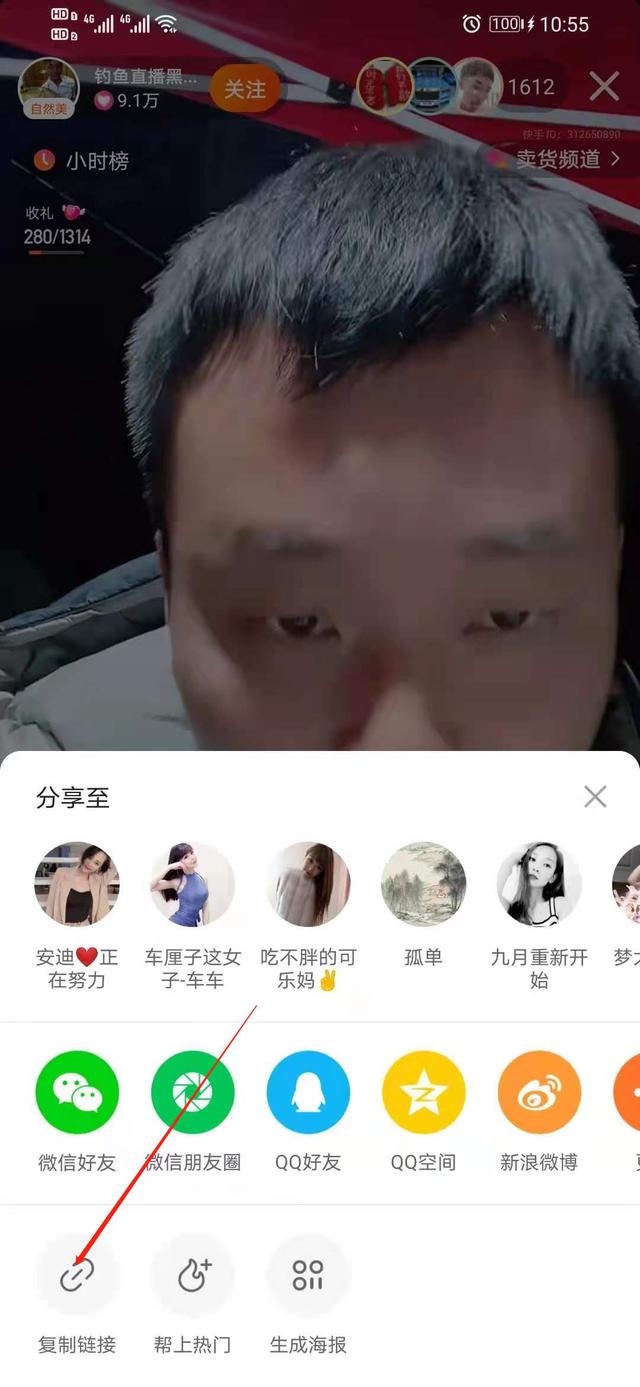Share with contact 孤单
Viewport: 640px width, 1387px height.
coord(424,884)
